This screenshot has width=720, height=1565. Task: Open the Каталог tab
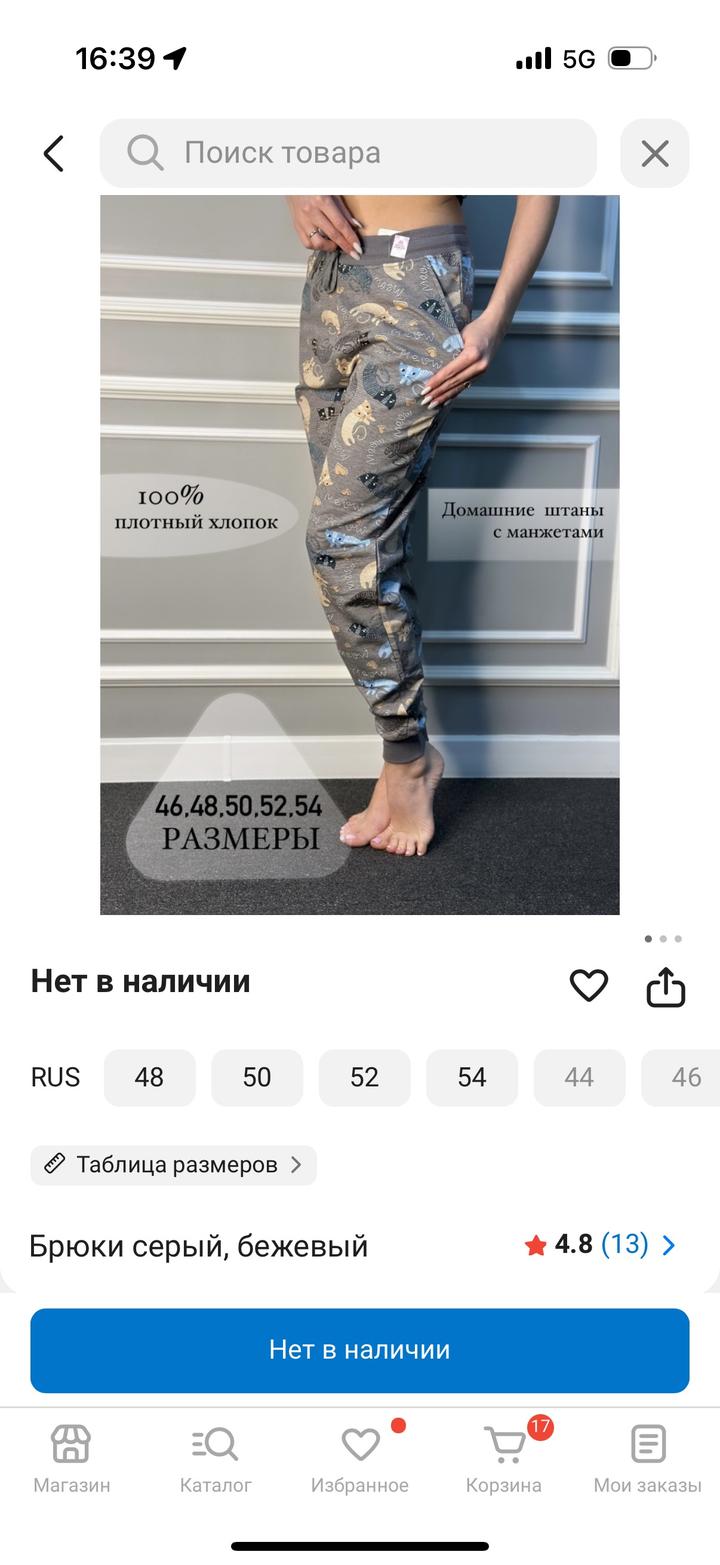click(x=216, y=1458)
